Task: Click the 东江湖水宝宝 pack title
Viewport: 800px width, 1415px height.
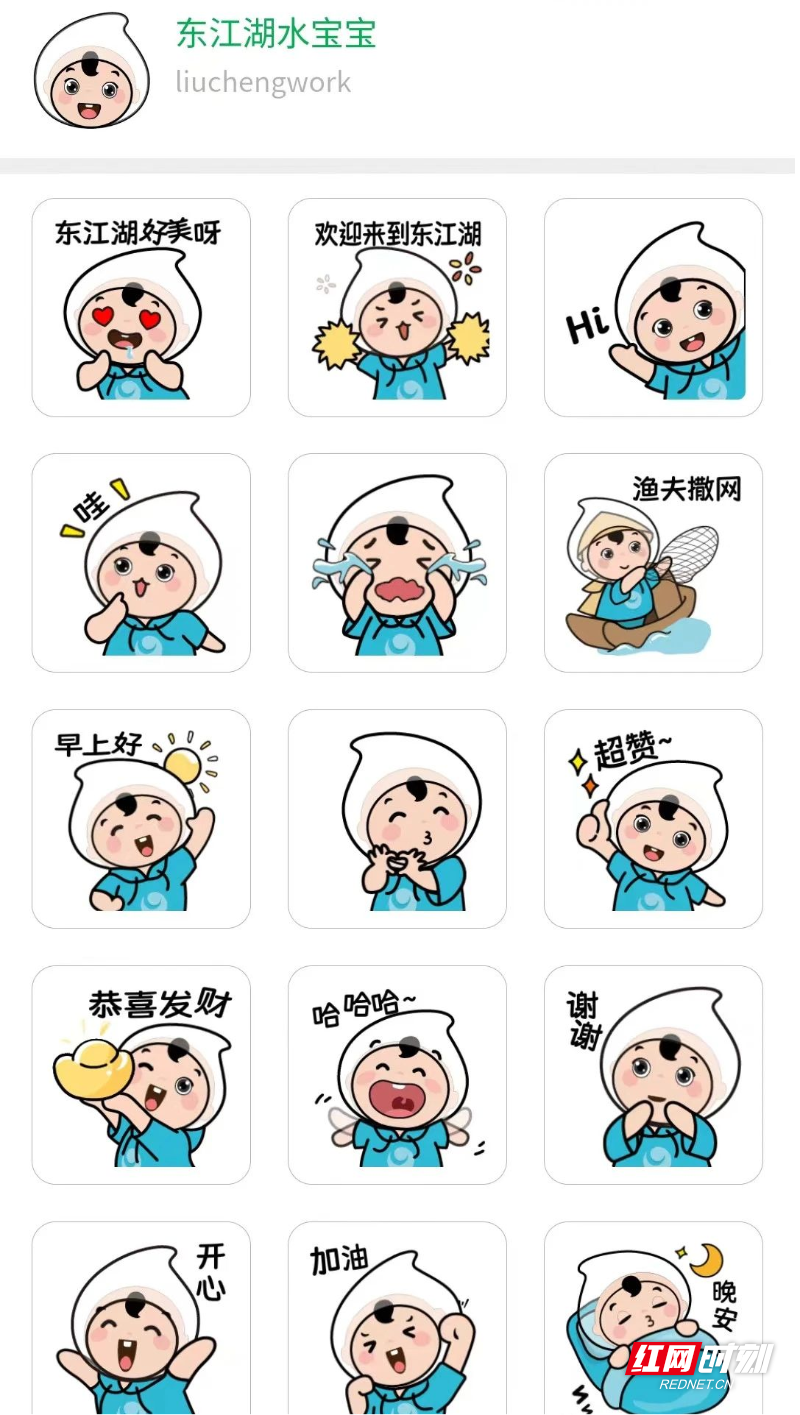Action: (275, 33)
